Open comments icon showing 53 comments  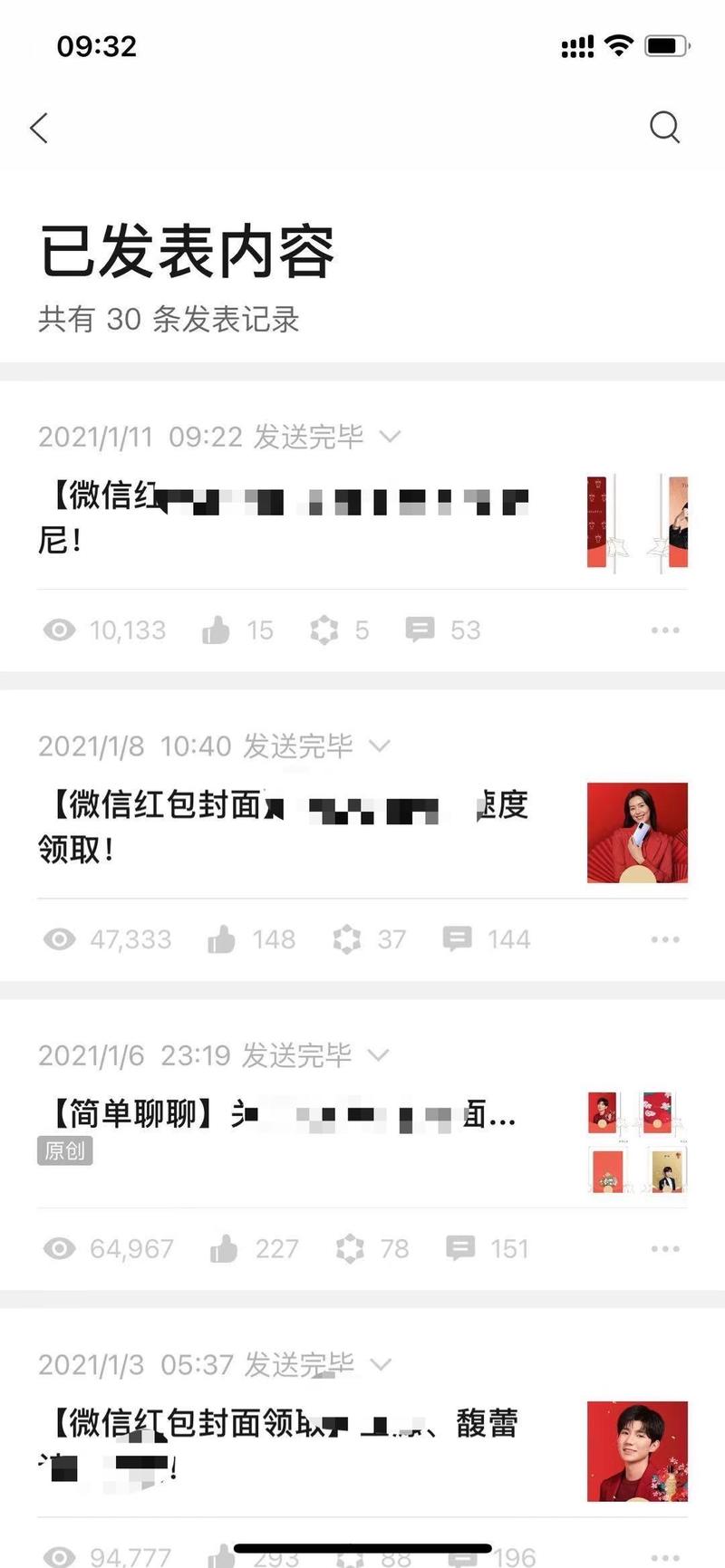[420, 630]
